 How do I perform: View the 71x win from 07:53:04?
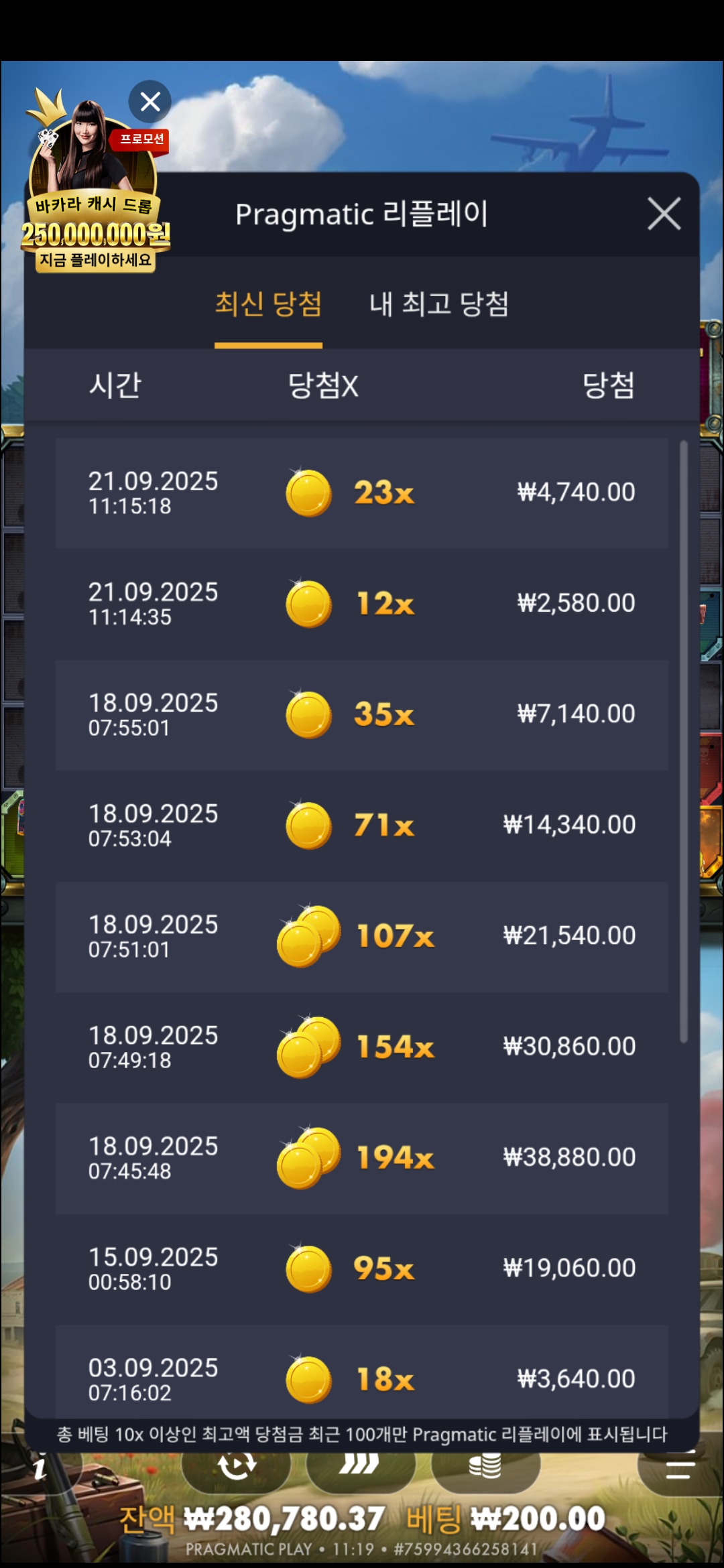click(x=362, y=825)
